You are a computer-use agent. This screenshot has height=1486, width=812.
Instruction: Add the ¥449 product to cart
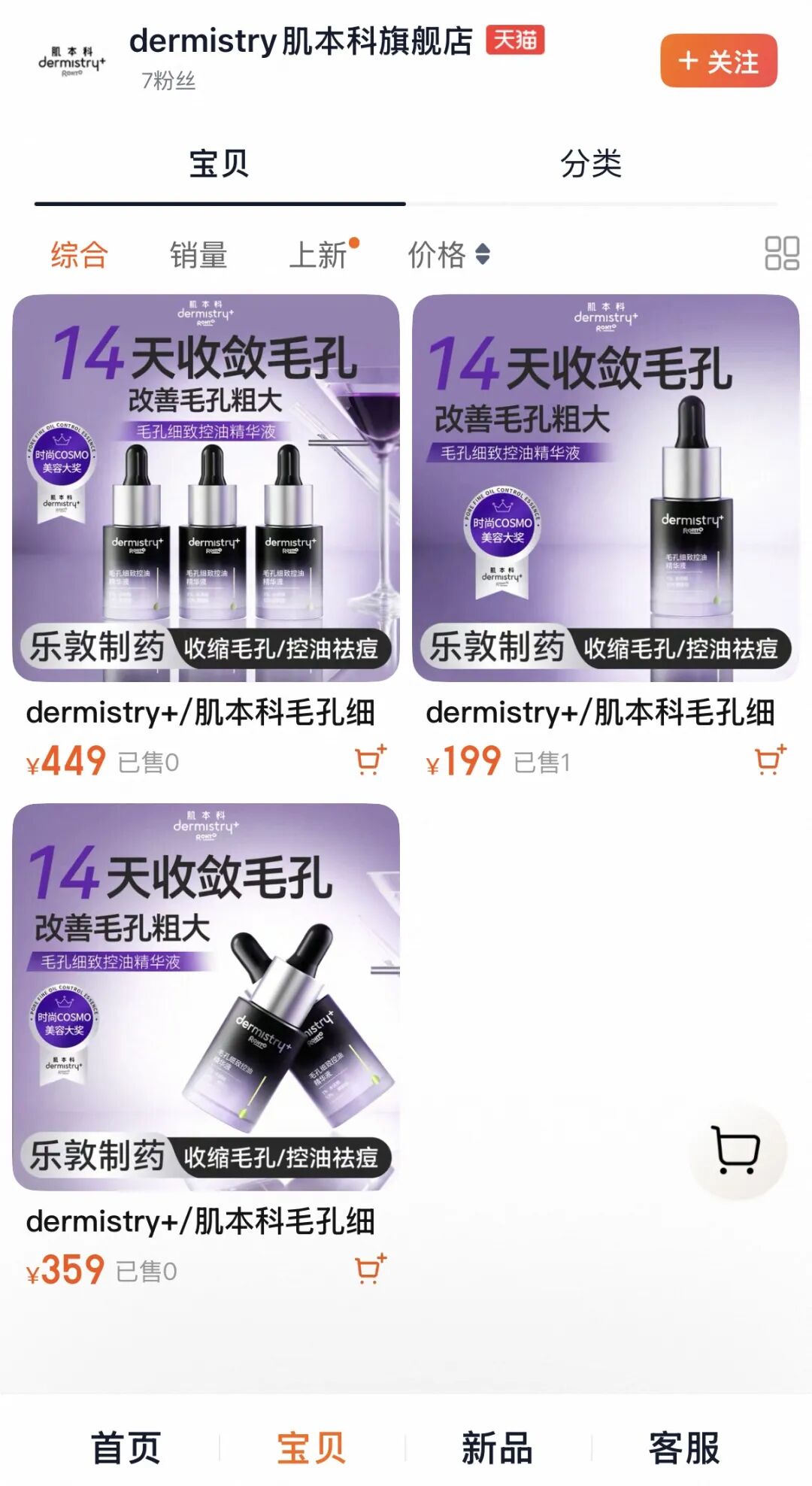pos(370,760)
